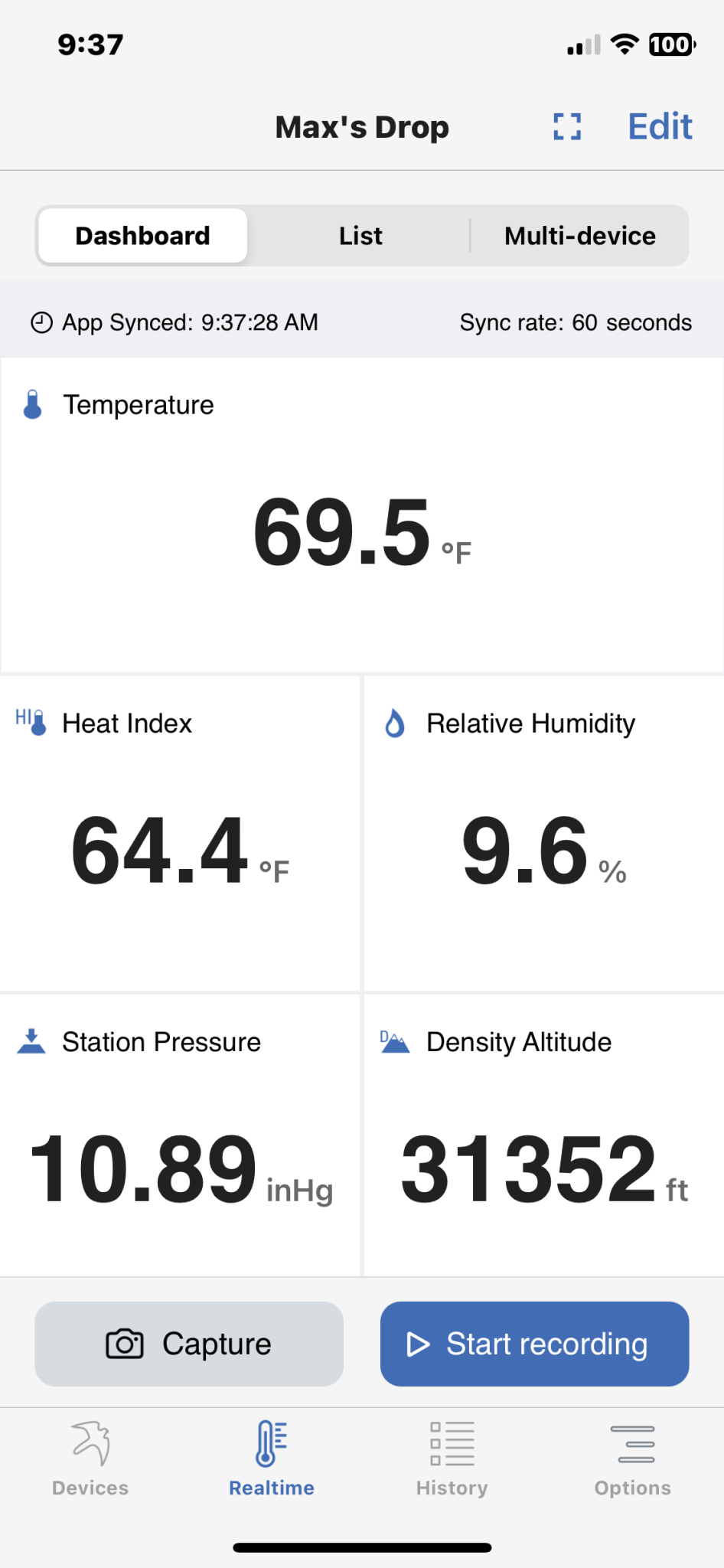Switch to the List view
The width and height of the screenshot is (724, 1568).
pyautogui.click(x=360, y=236)
